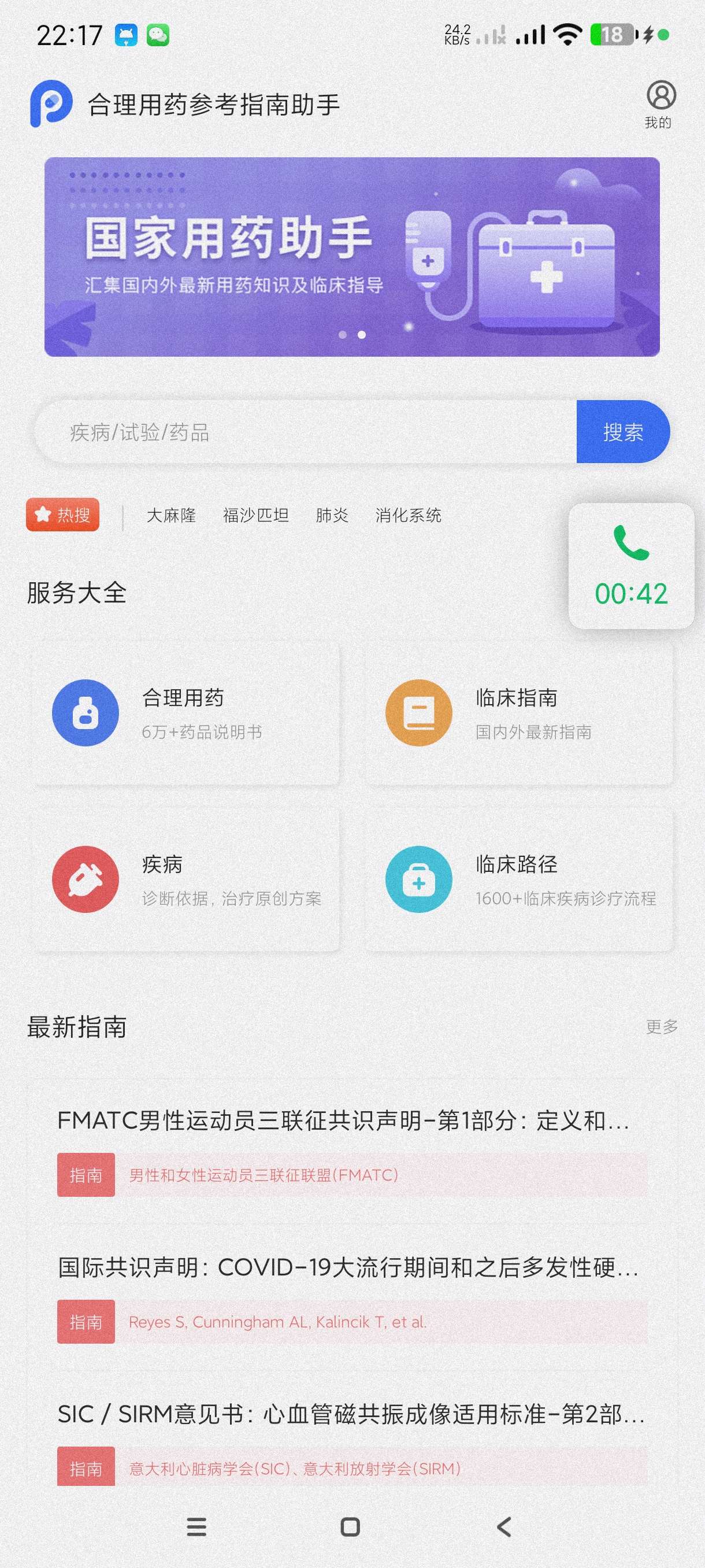Return to the ongoing call bubble
This screenshot has height=1568, width=705.
(631, 566)
